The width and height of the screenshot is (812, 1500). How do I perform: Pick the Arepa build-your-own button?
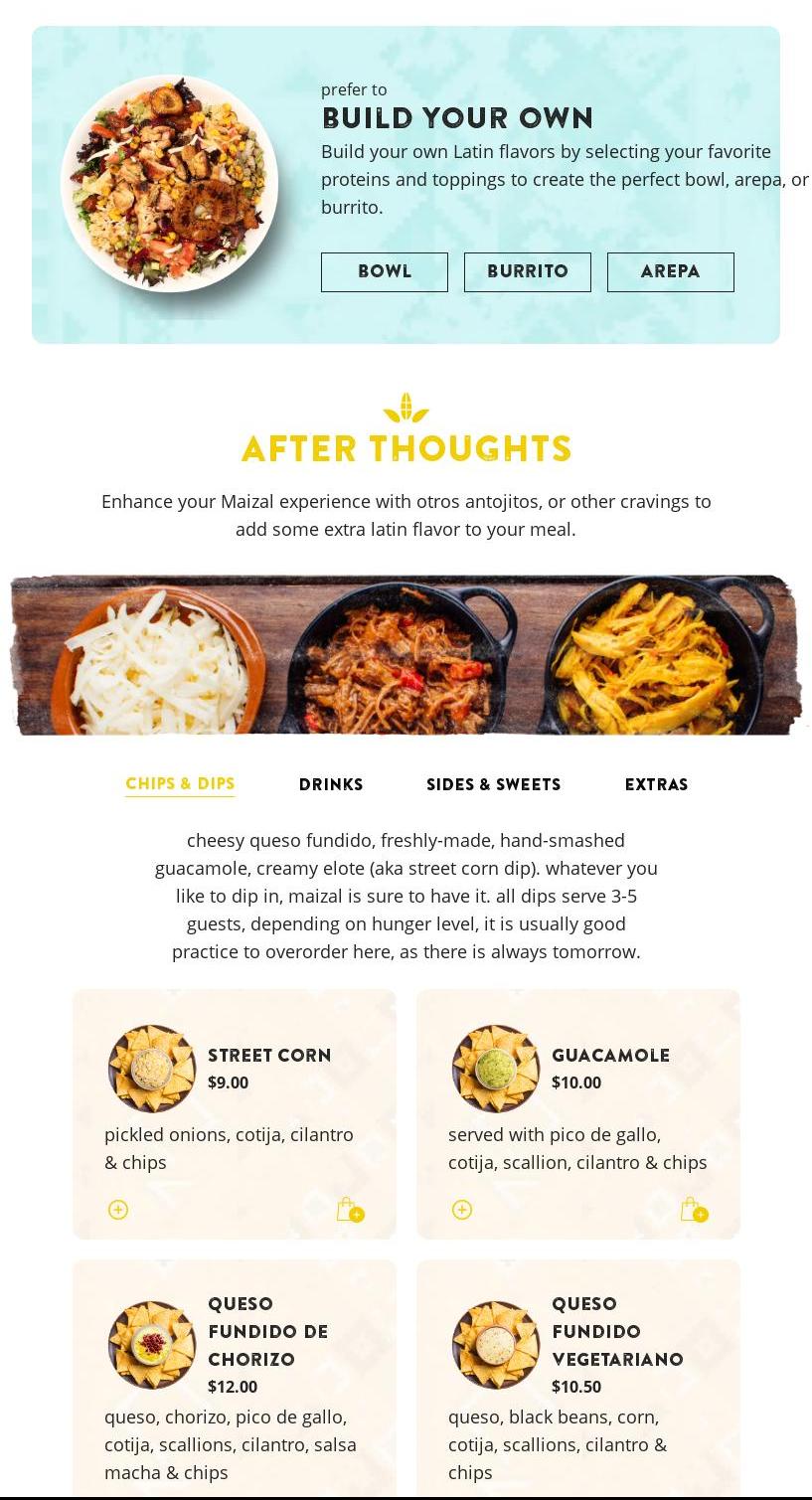click(x=670, y=271)
